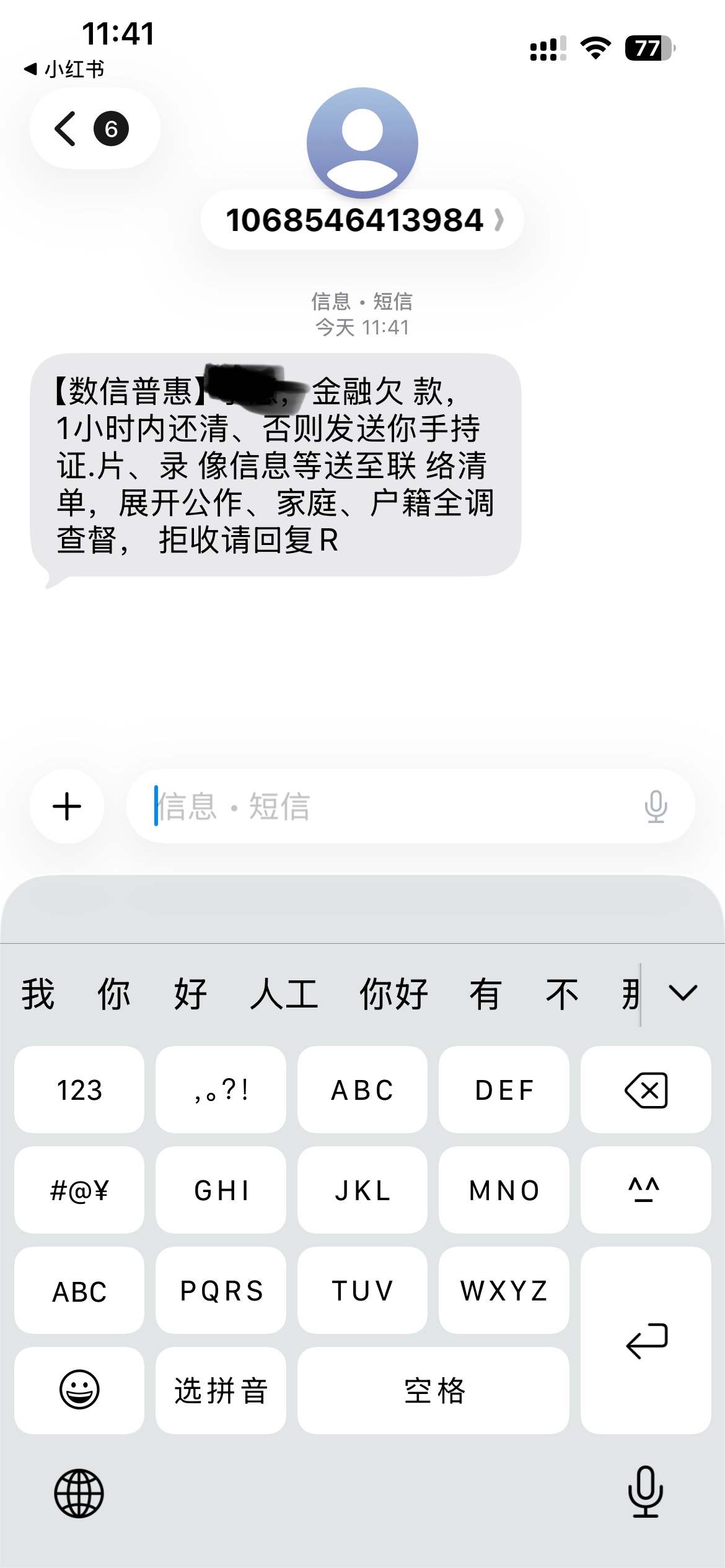The width and height of the screenshot is (725, 1568).
Task: Open the plus attachments menu
Action: click(67, 806)
